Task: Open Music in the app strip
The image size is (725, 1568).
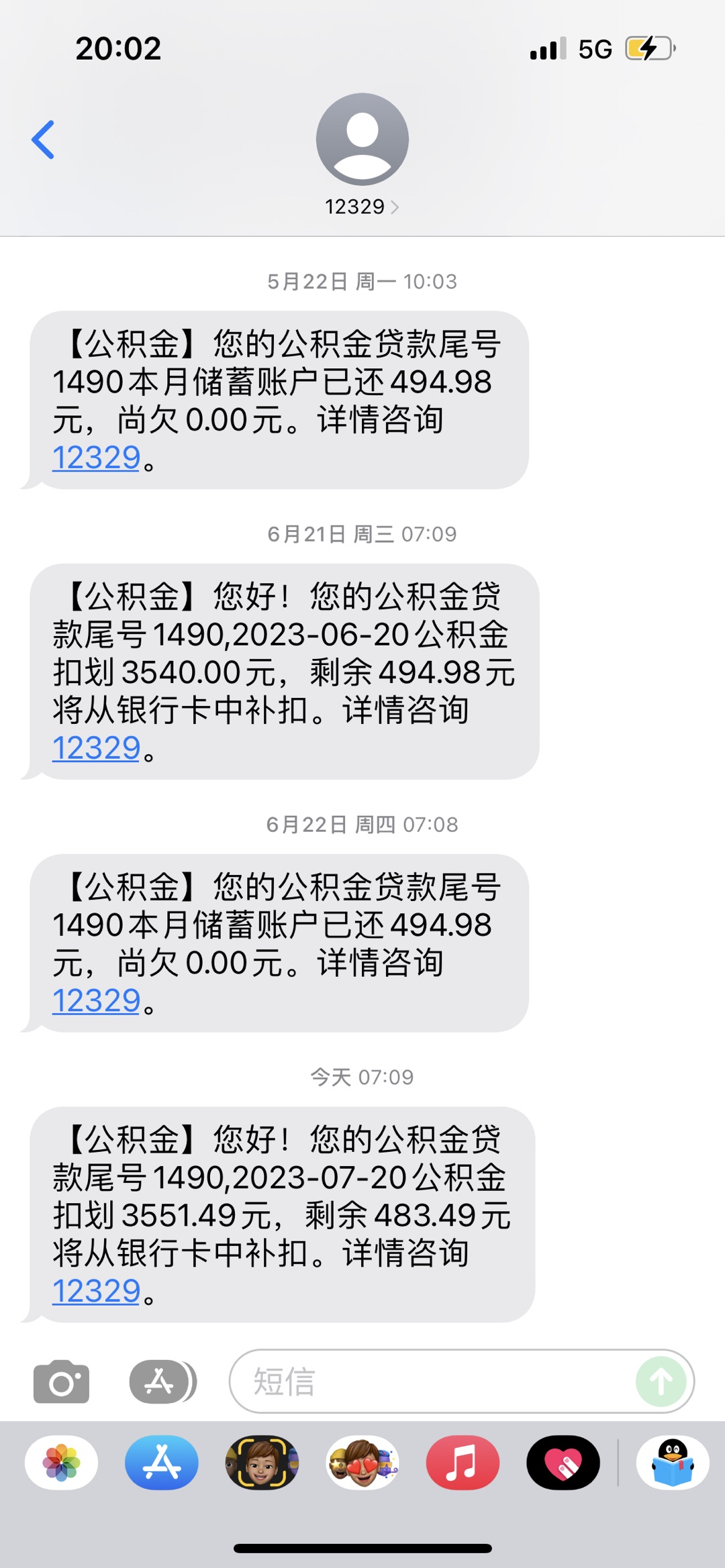Action: 463,1463
